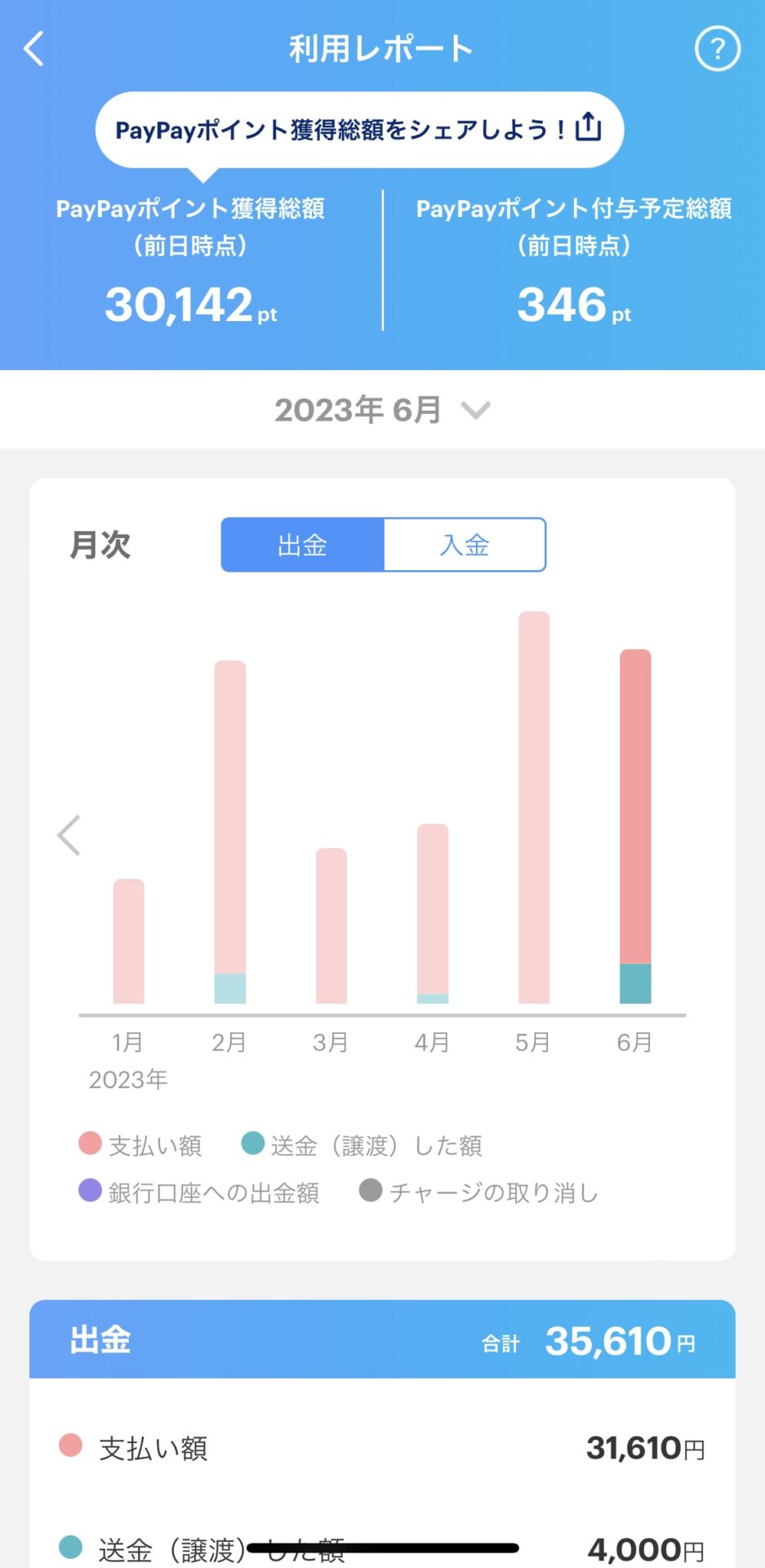765x1568 pixels.
Task: Select the 出金 toggle option
Action: click(302, 545)
